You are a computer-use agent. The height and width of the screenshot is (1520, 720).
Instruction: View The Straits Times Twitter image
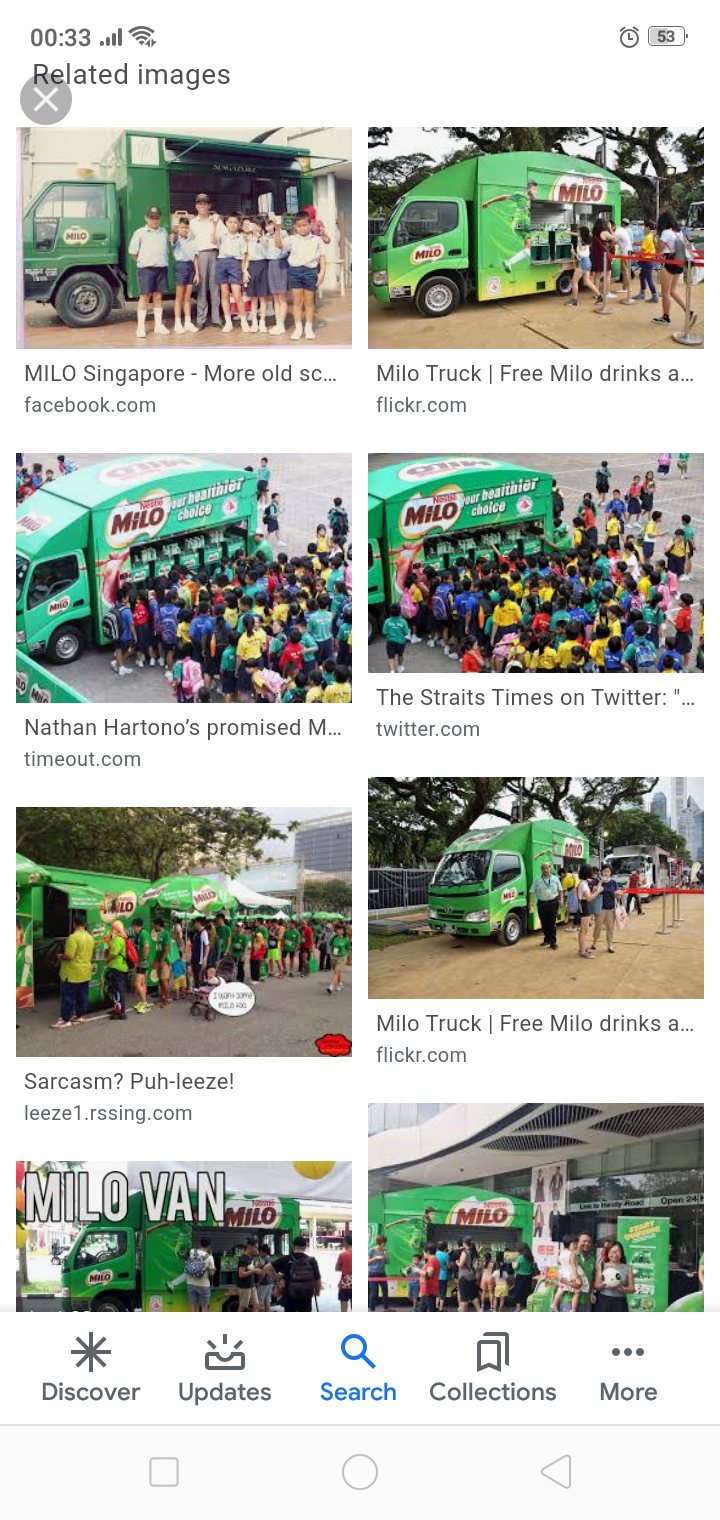pos(536,563)
